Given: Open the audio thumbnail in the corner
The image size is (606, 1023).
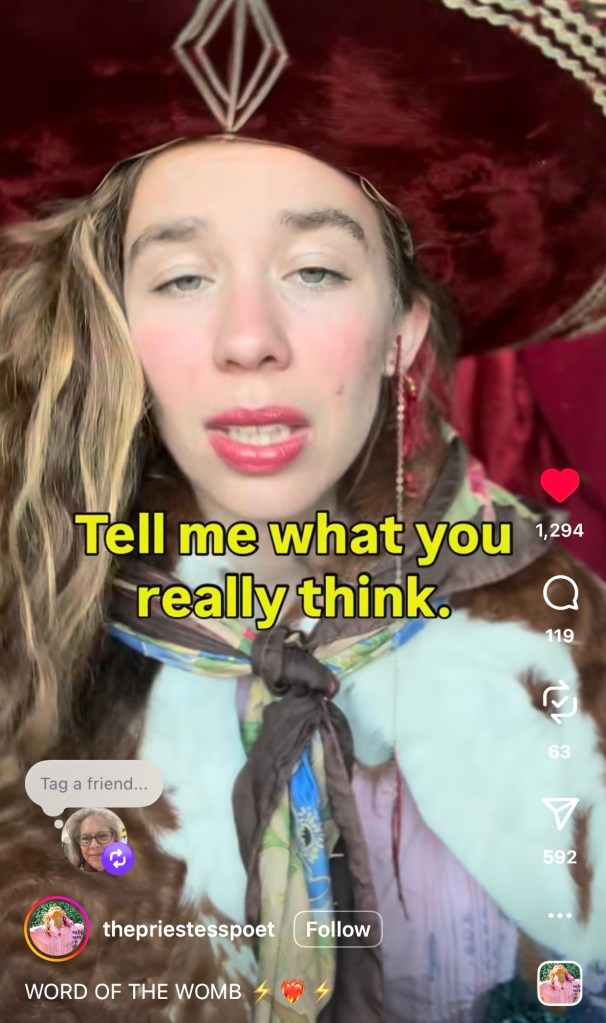Looking at the screenshot, I should click(560, 982).
